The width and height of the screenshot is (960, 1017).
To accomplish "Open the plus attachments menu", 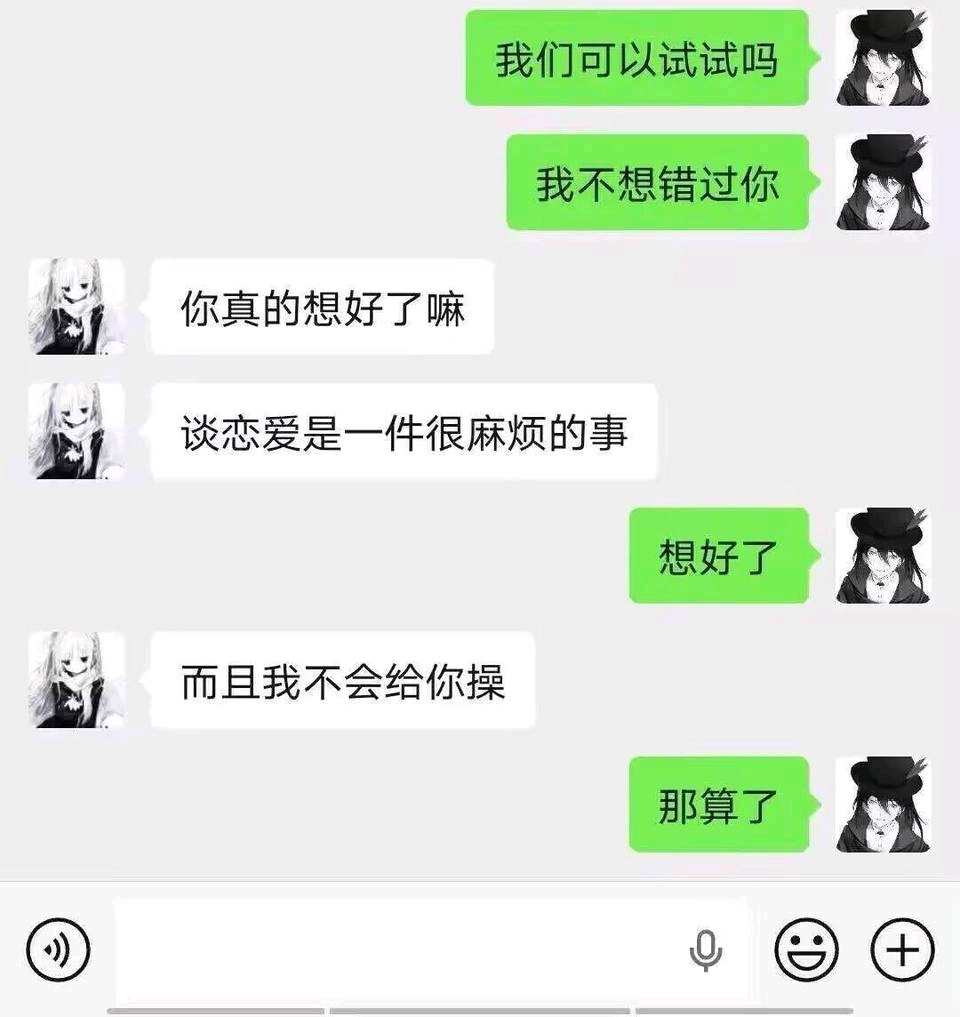I will tap(902, 950).
